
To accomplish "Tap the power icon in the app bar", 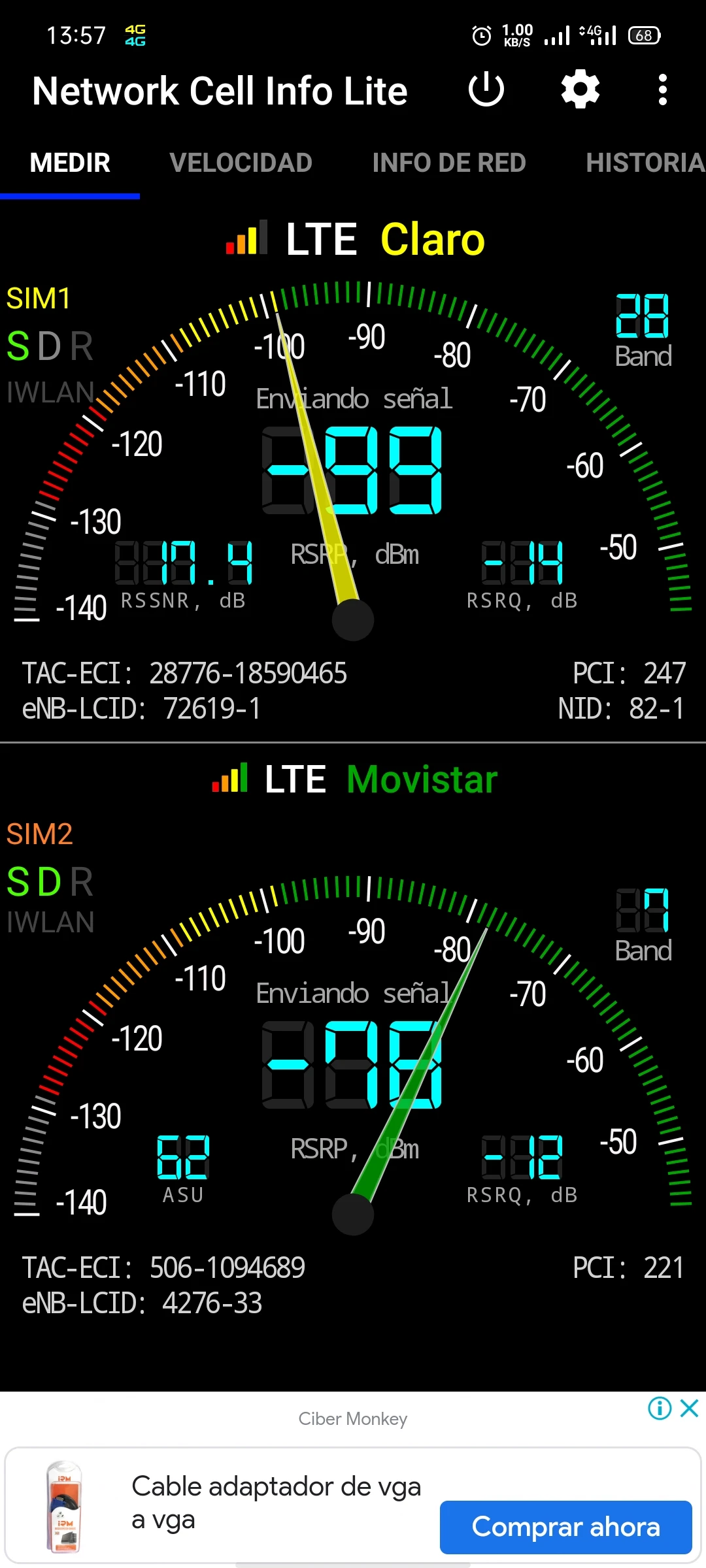I will pos(486,90).
